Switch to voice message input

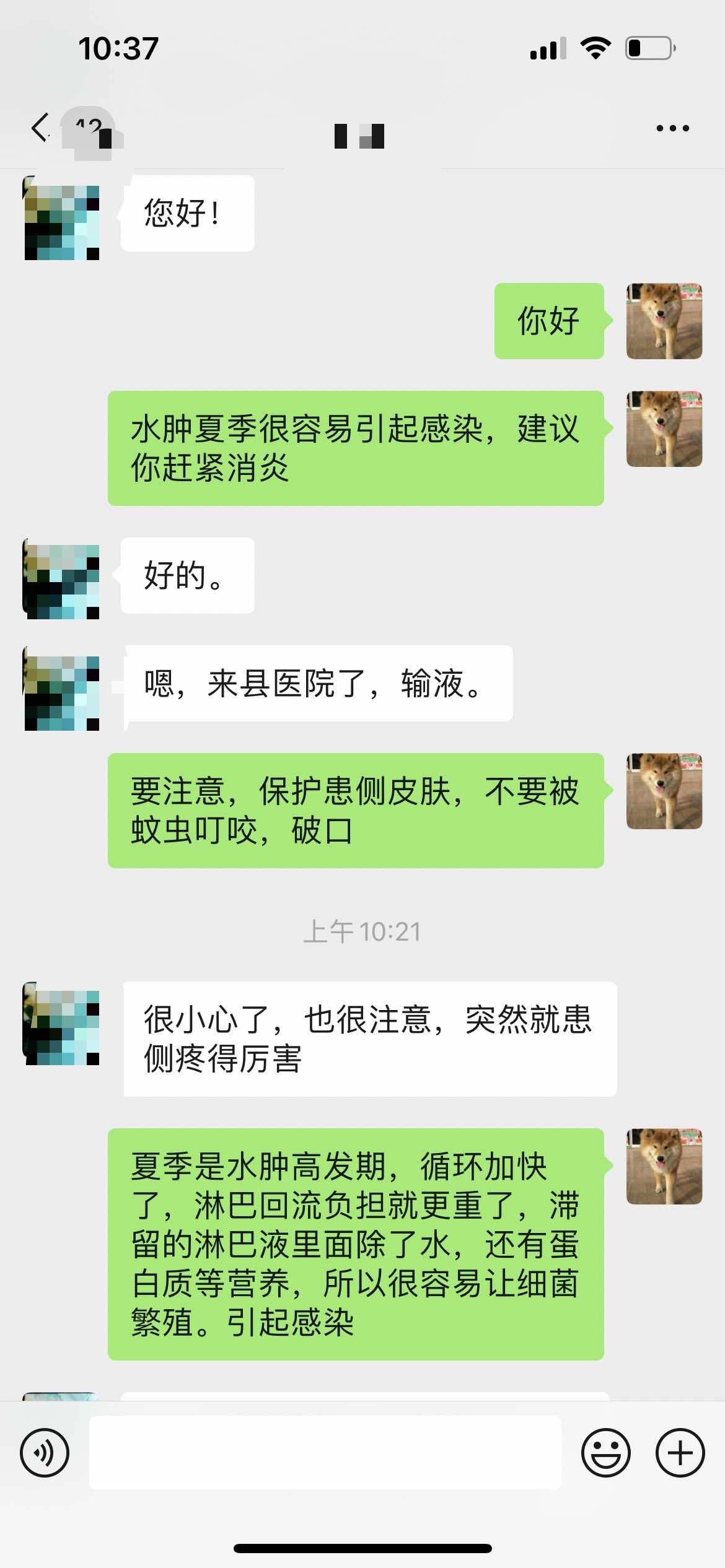click(x=45, y=1452)
